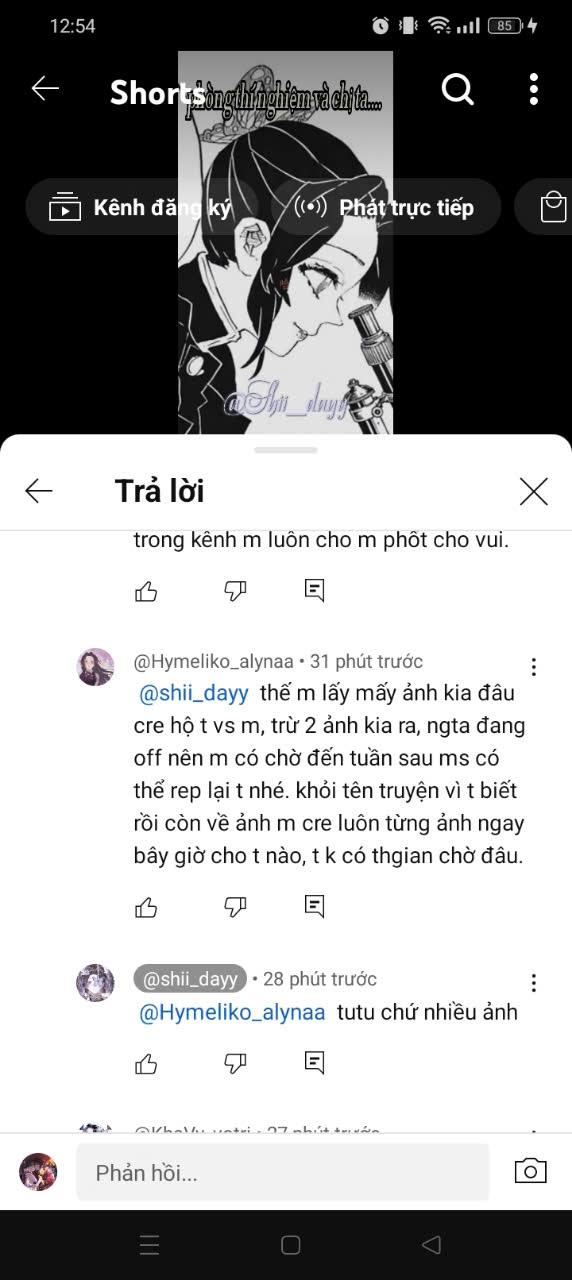Close the Trả lời panel
This screenshot has width=572, height=1280.
pyautogui.click(x=534, y=491)
